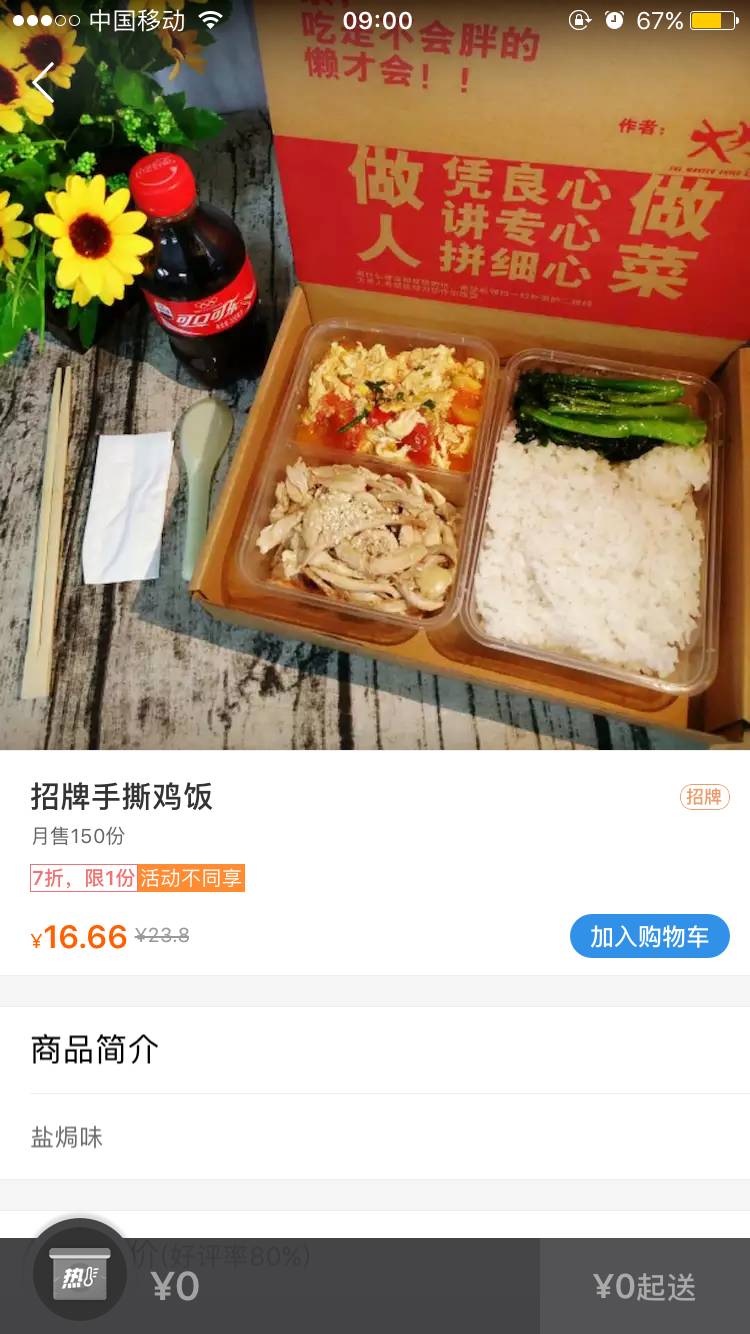The width and height of the screenshot is (750, 1334).
Task: Tap the 月售150份 sales info
Action: [x=78, y=838]
